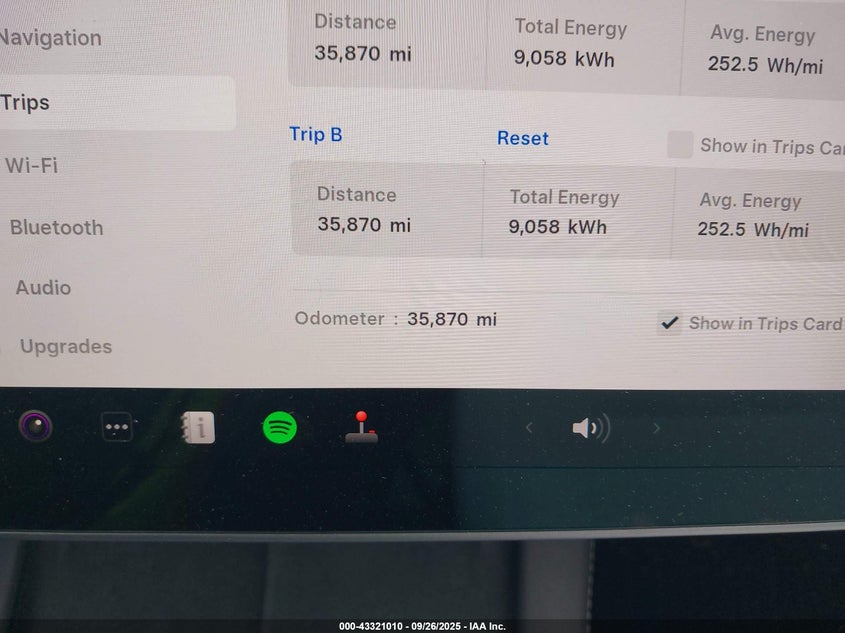Lower volume with left arrow
The height and width of the screenshot is (633, 845).
529,429
